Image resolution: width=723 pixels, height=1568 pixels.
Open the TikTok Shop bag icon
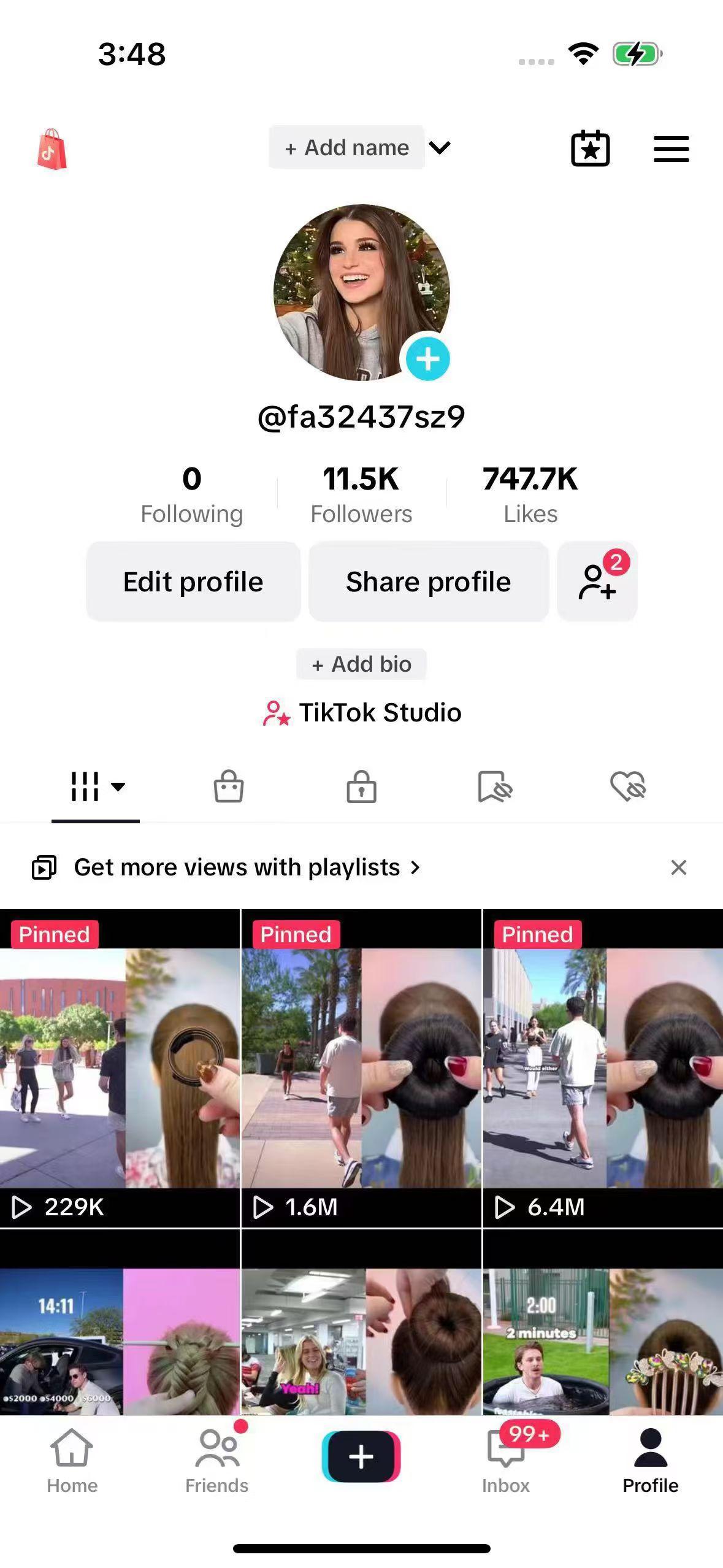coord(52,149)
